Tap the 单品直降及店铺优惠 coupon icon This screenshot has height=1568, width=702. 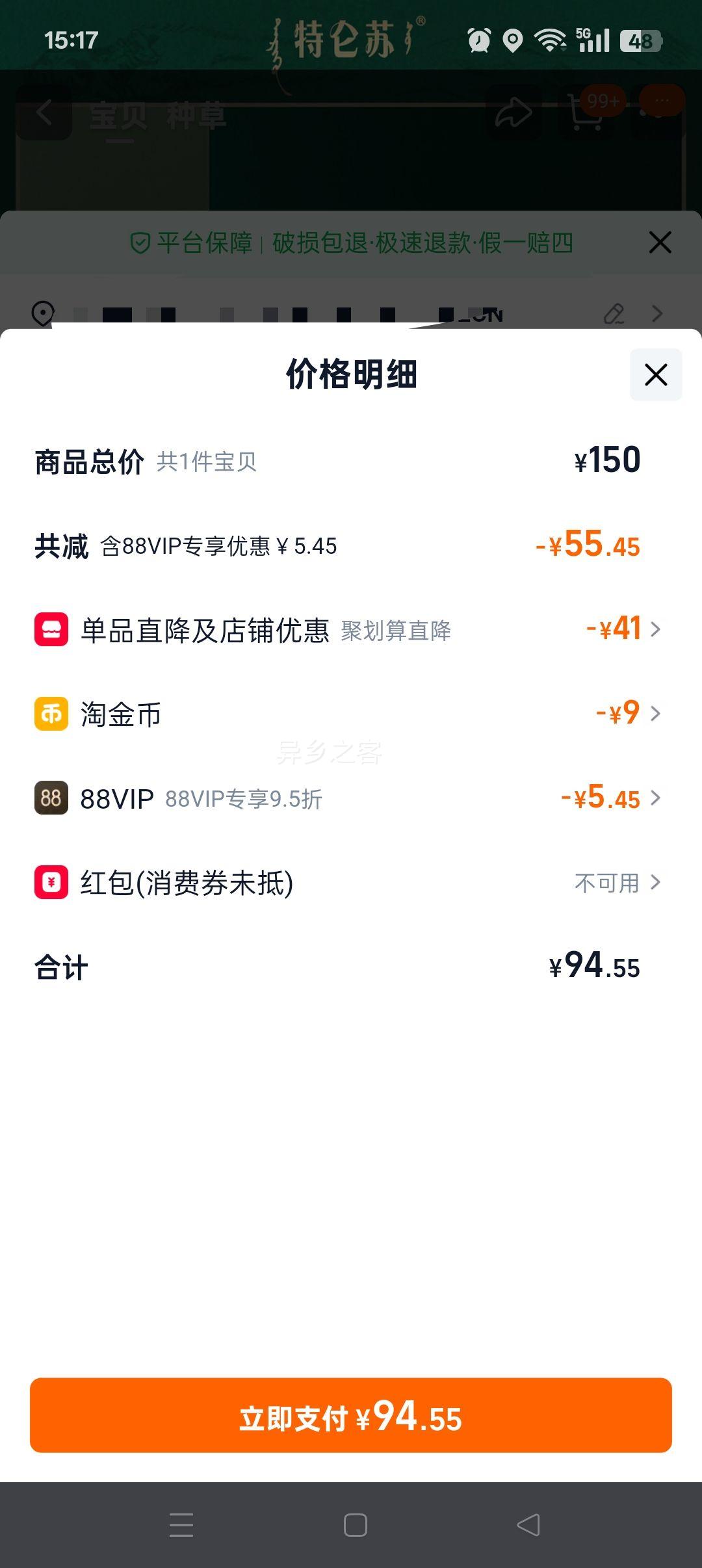[52, 629]
